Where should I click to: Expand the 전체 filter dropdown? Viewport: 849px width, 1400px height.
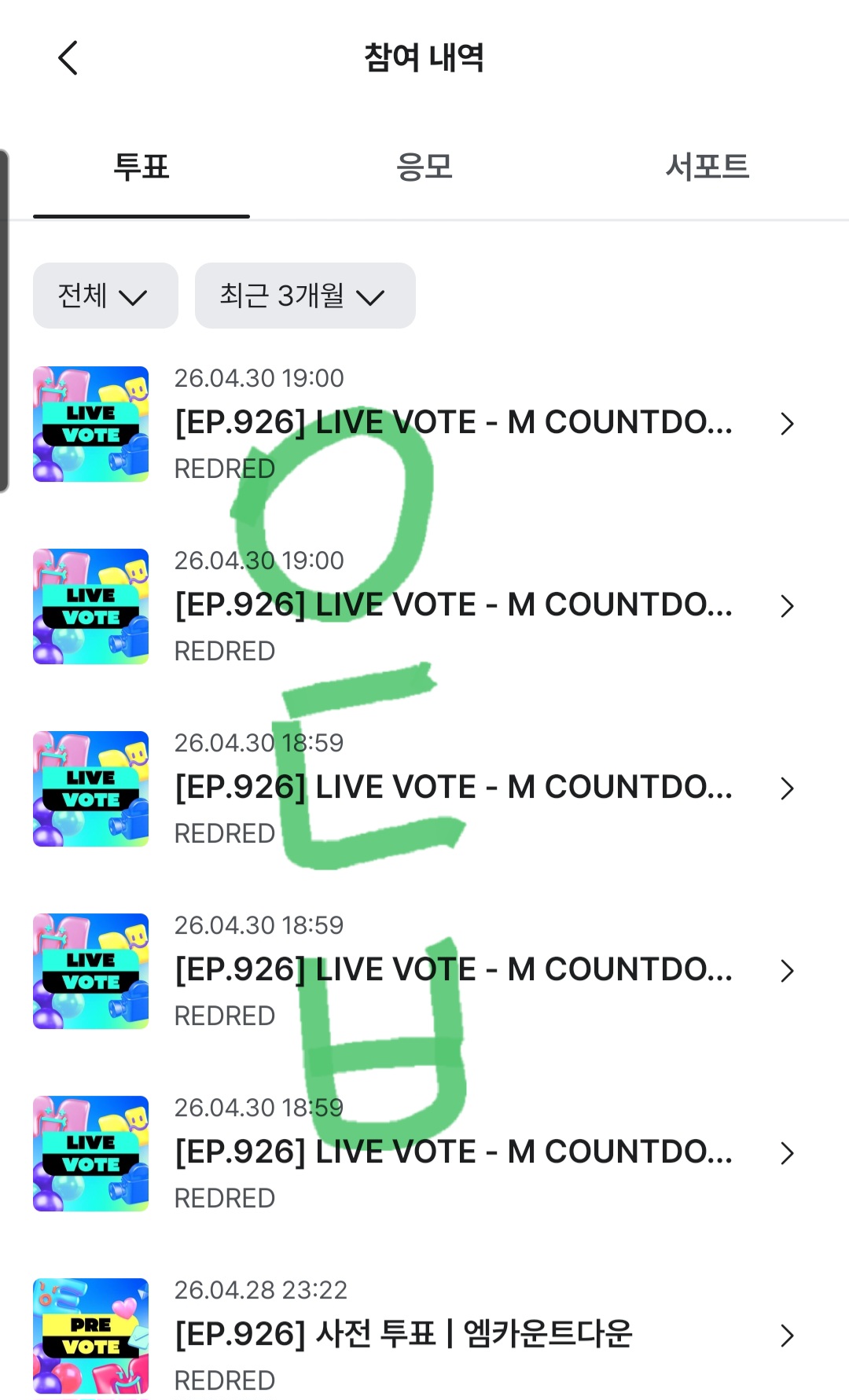[105, 296]
